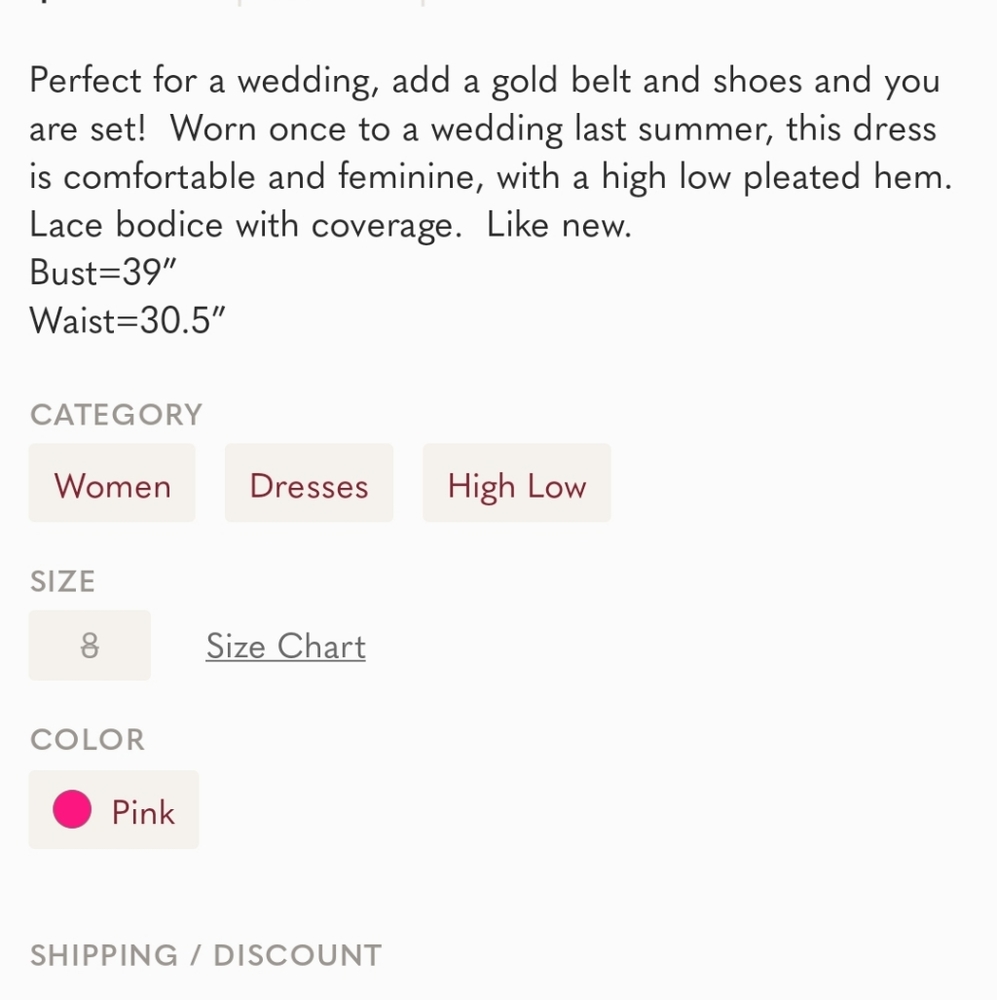
Task: Click the strikethrough size 8 label
Action: click(x=89, y=645)
